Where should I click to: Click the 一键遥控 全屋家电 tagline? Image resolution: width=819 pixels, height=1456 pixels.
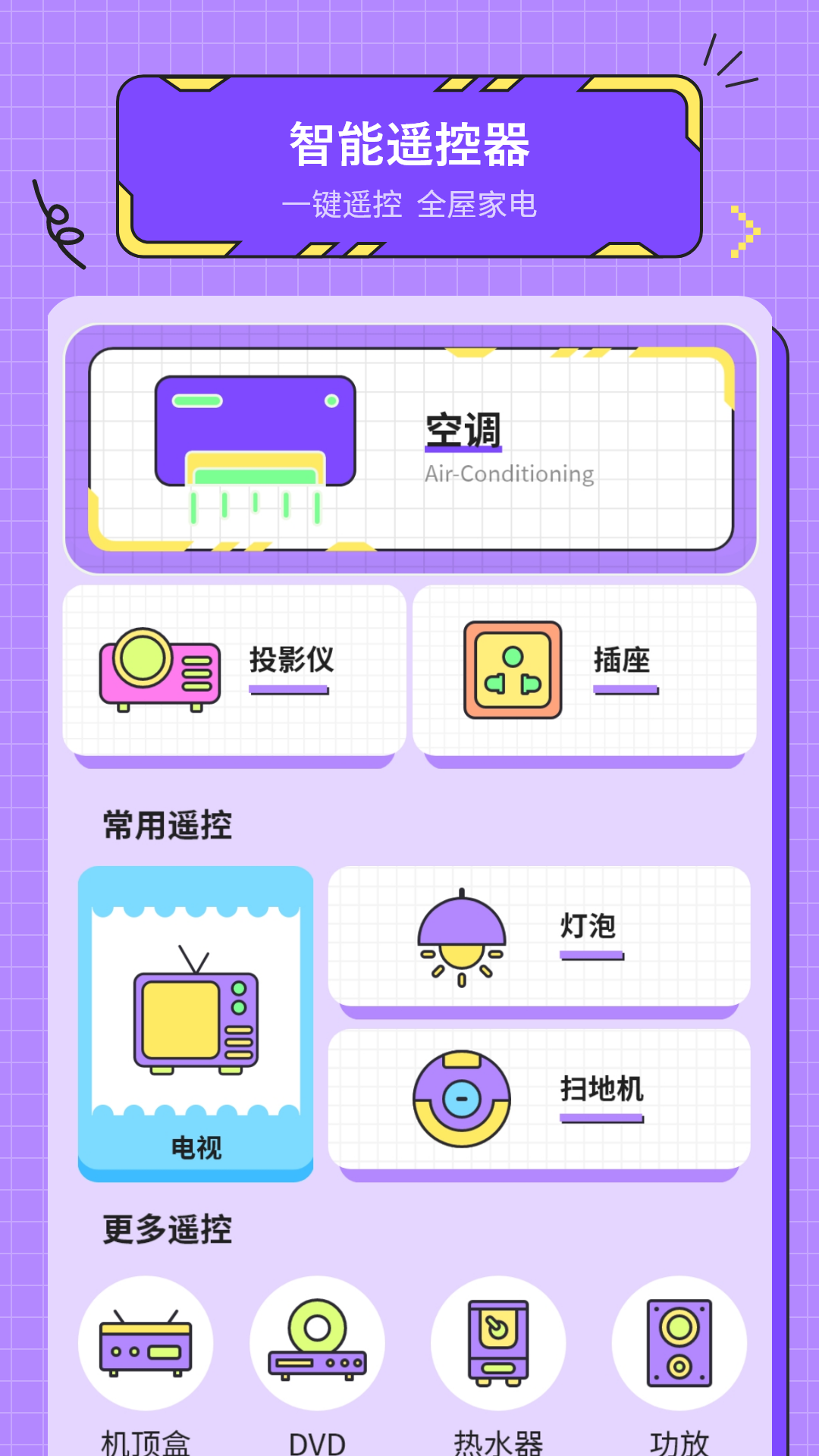(x=409, y=205)
